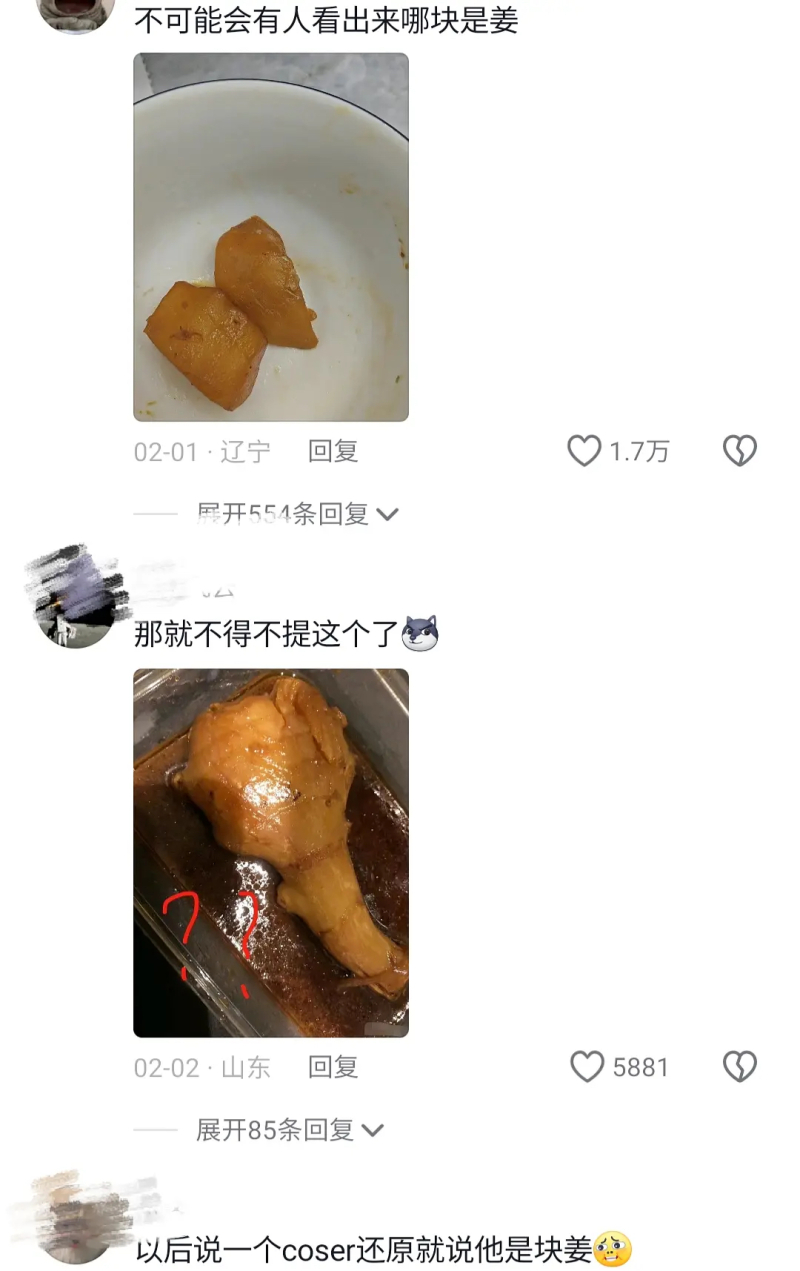Dislike the 02-01 Liaoning comment
The image size is (800, 1271).
(x=740, y=451)
